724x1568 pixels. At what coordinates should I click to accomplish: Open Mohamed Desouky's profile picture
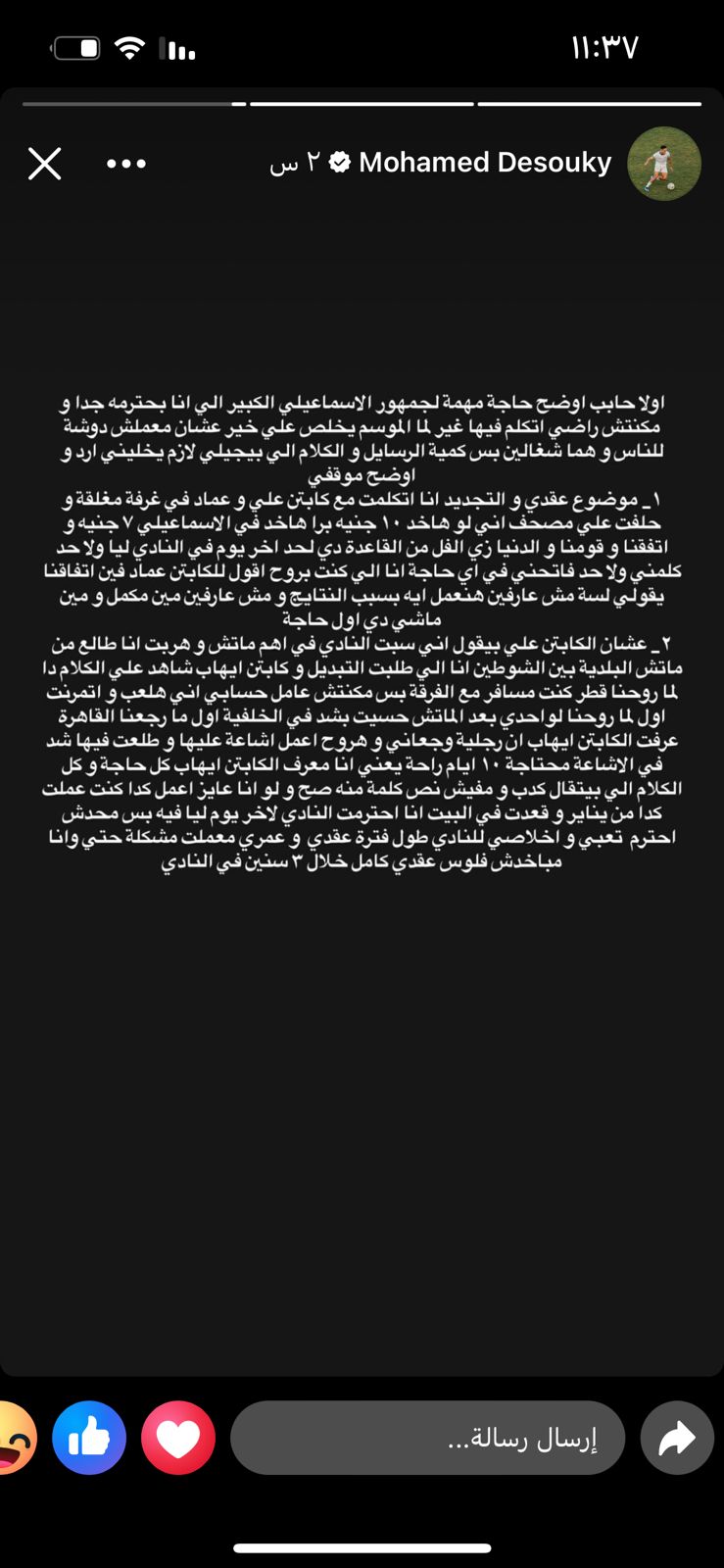pyautogui.click(x=663, y=164)
